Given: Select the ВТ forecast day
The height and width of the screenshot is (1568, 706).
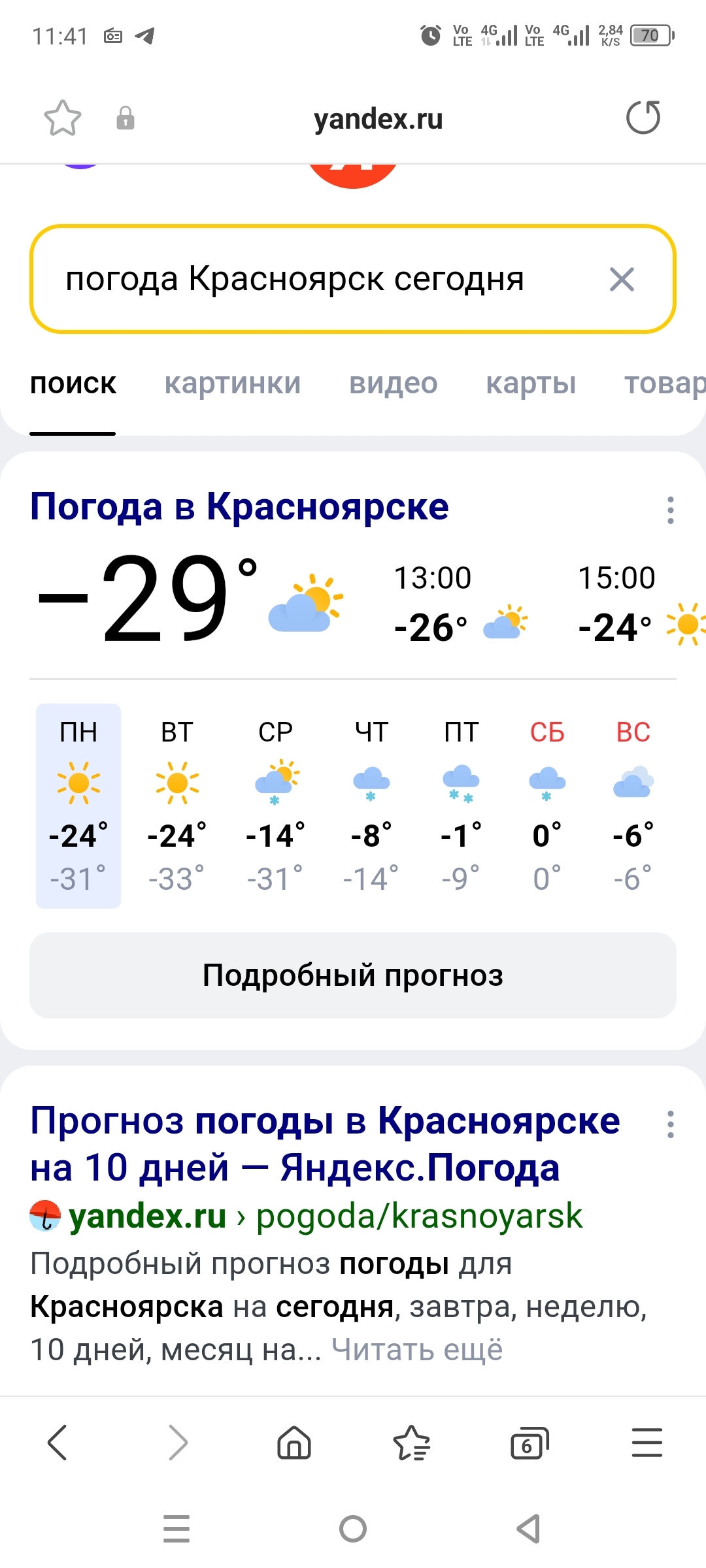Looking at the screenshot, I should pos(176,805).
